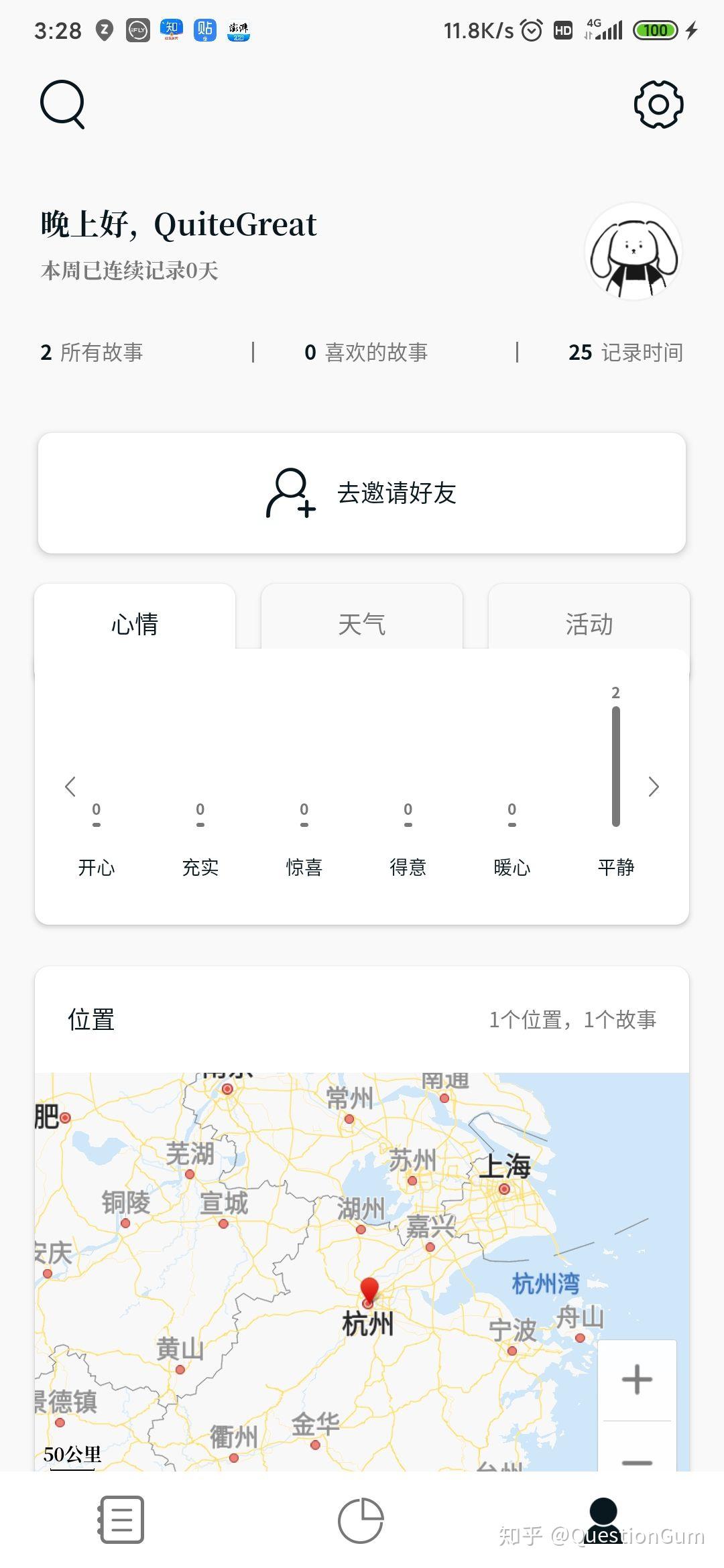Open the journal list tab
This screenshot has height=1568, width=724.
pos(121,1520)
